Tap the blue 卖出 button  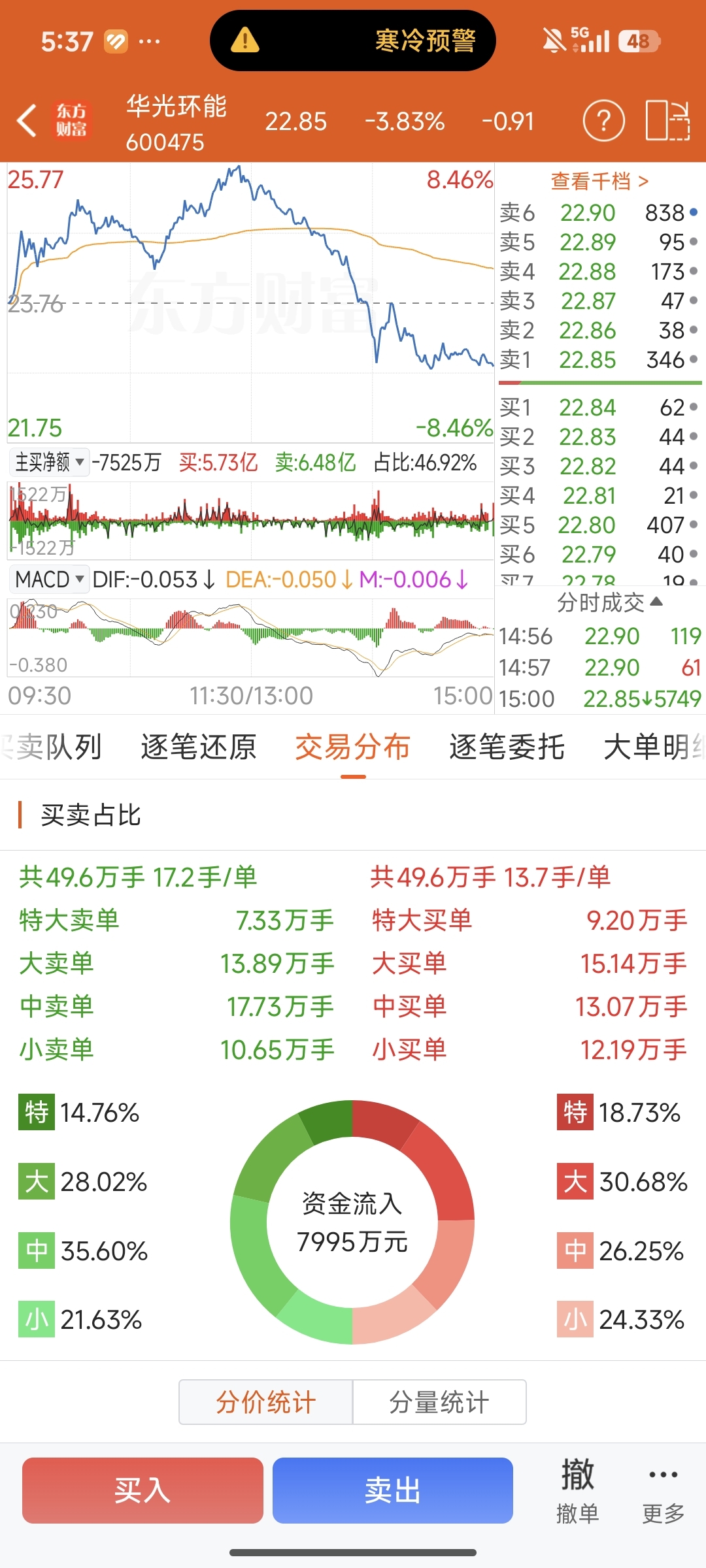pos(392,1490)
